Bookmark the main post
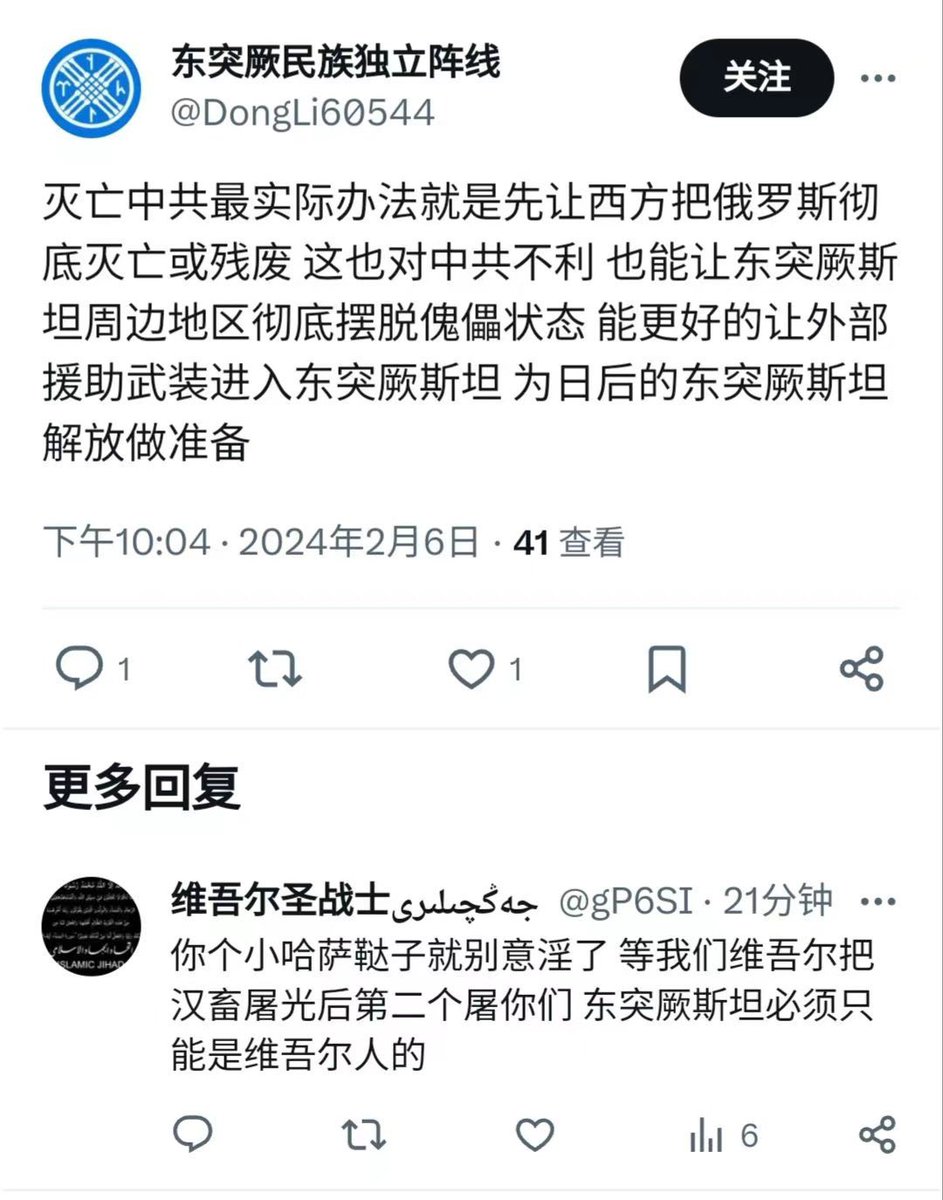 (666, 669)
